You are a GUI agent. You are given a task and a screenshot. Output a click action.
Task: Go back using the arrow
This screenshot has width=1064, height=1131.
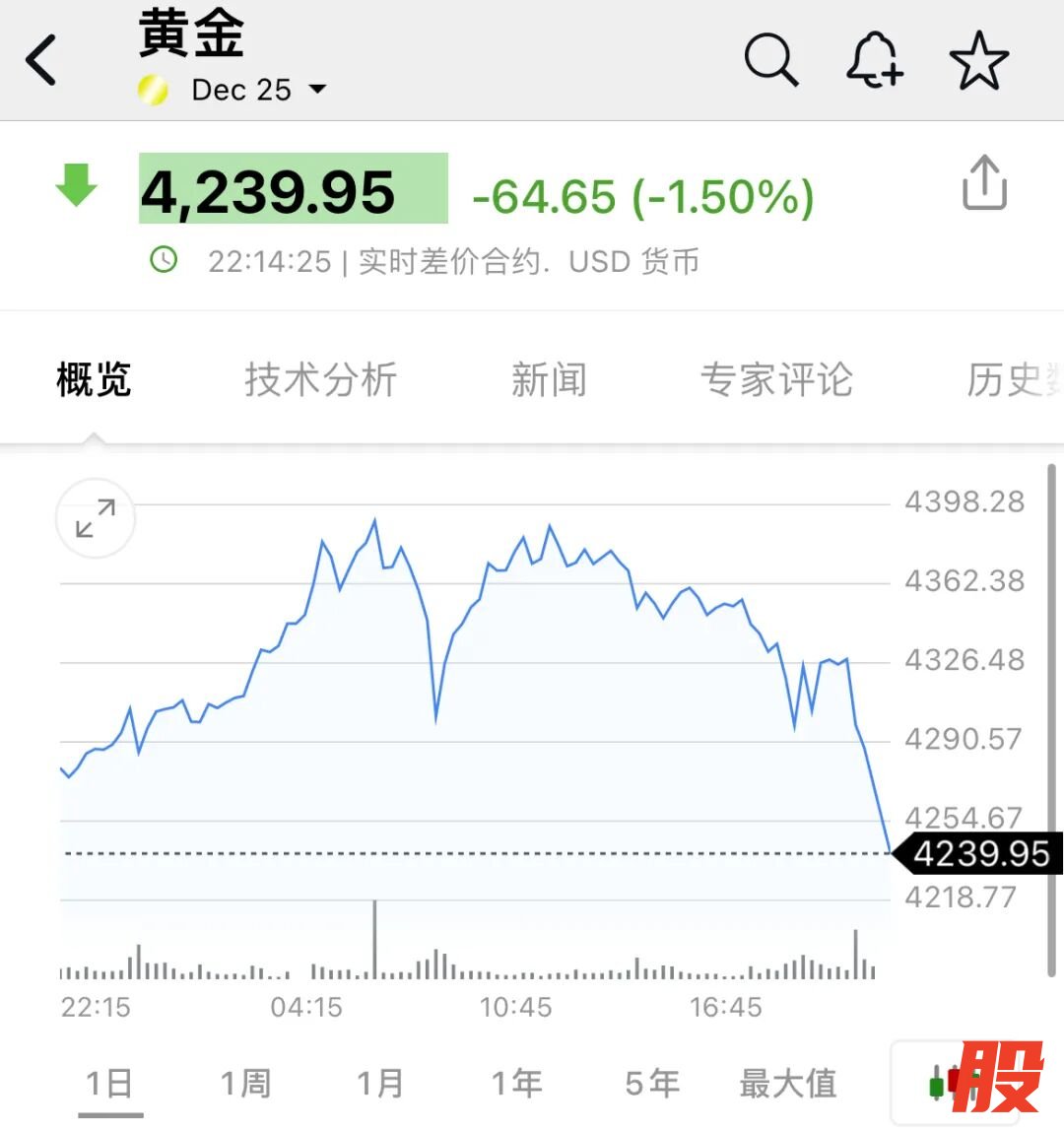(x=41, y=61)
